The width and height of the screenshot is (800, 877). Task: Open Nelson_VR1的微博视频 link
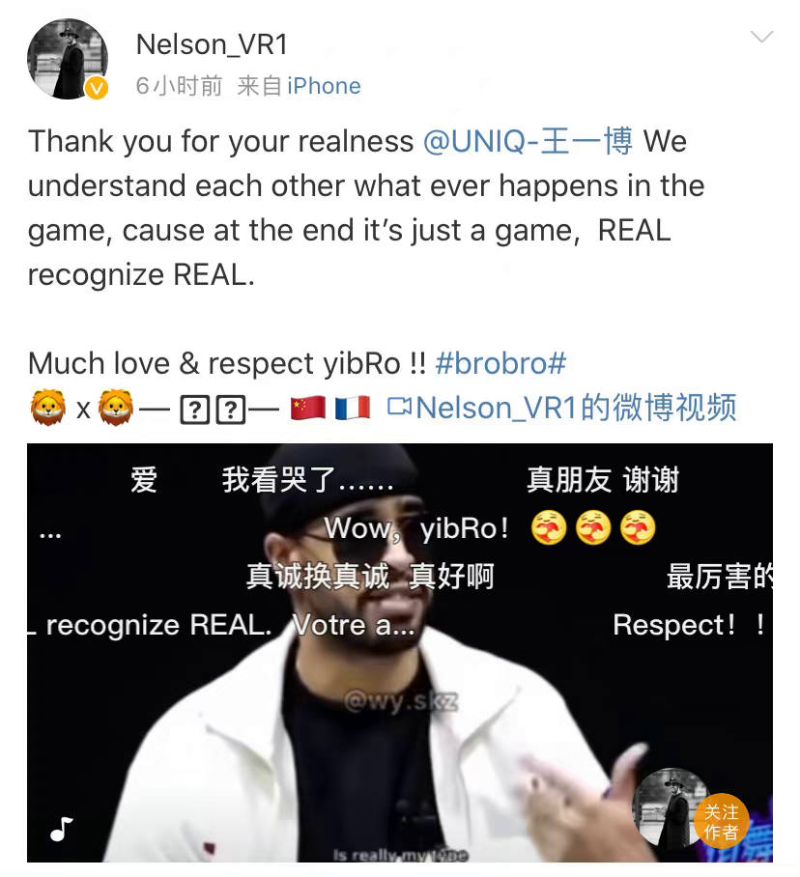(562, 408)
